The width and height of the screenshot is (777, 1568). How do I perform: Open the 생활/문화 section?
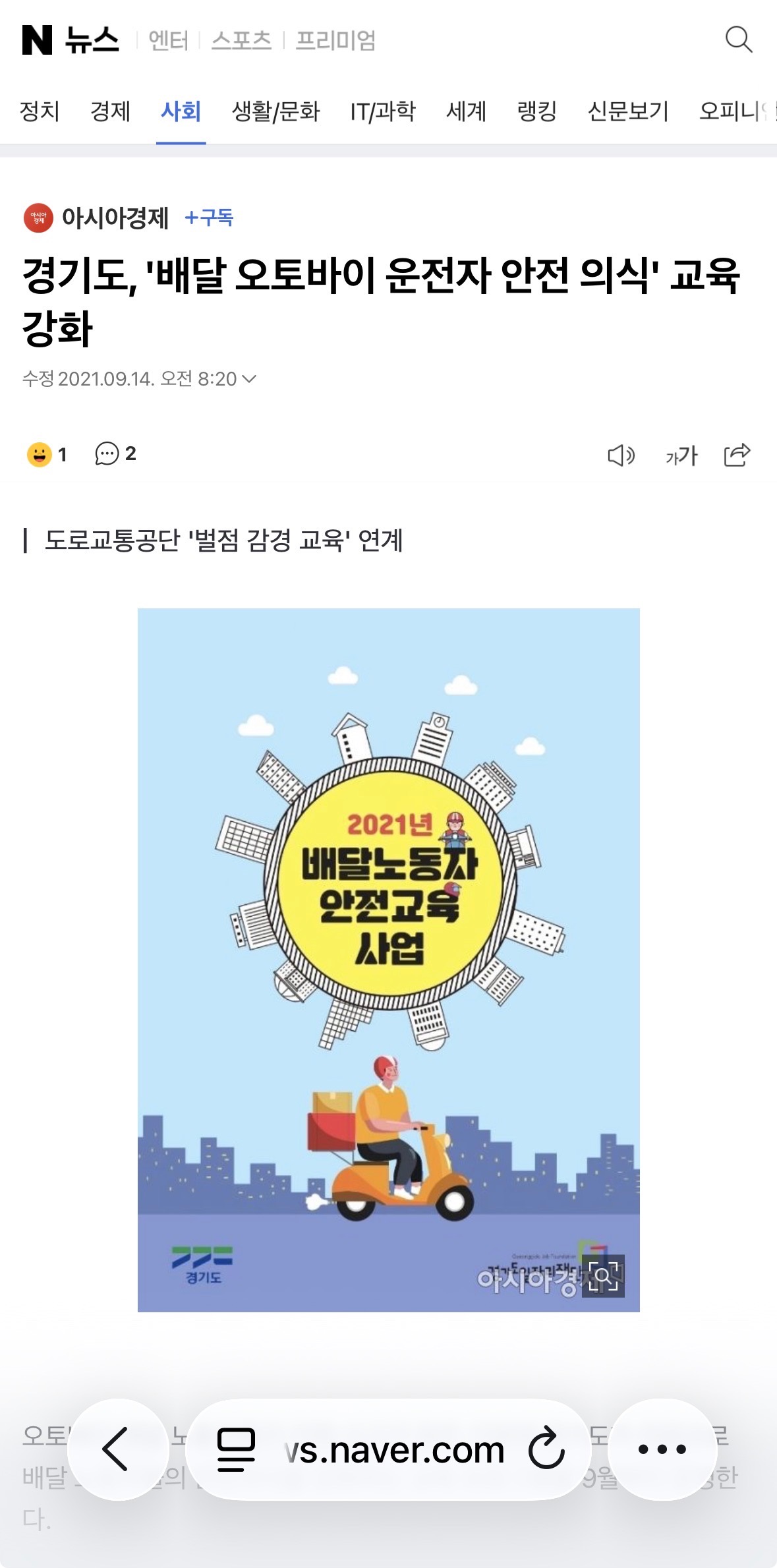275,111
